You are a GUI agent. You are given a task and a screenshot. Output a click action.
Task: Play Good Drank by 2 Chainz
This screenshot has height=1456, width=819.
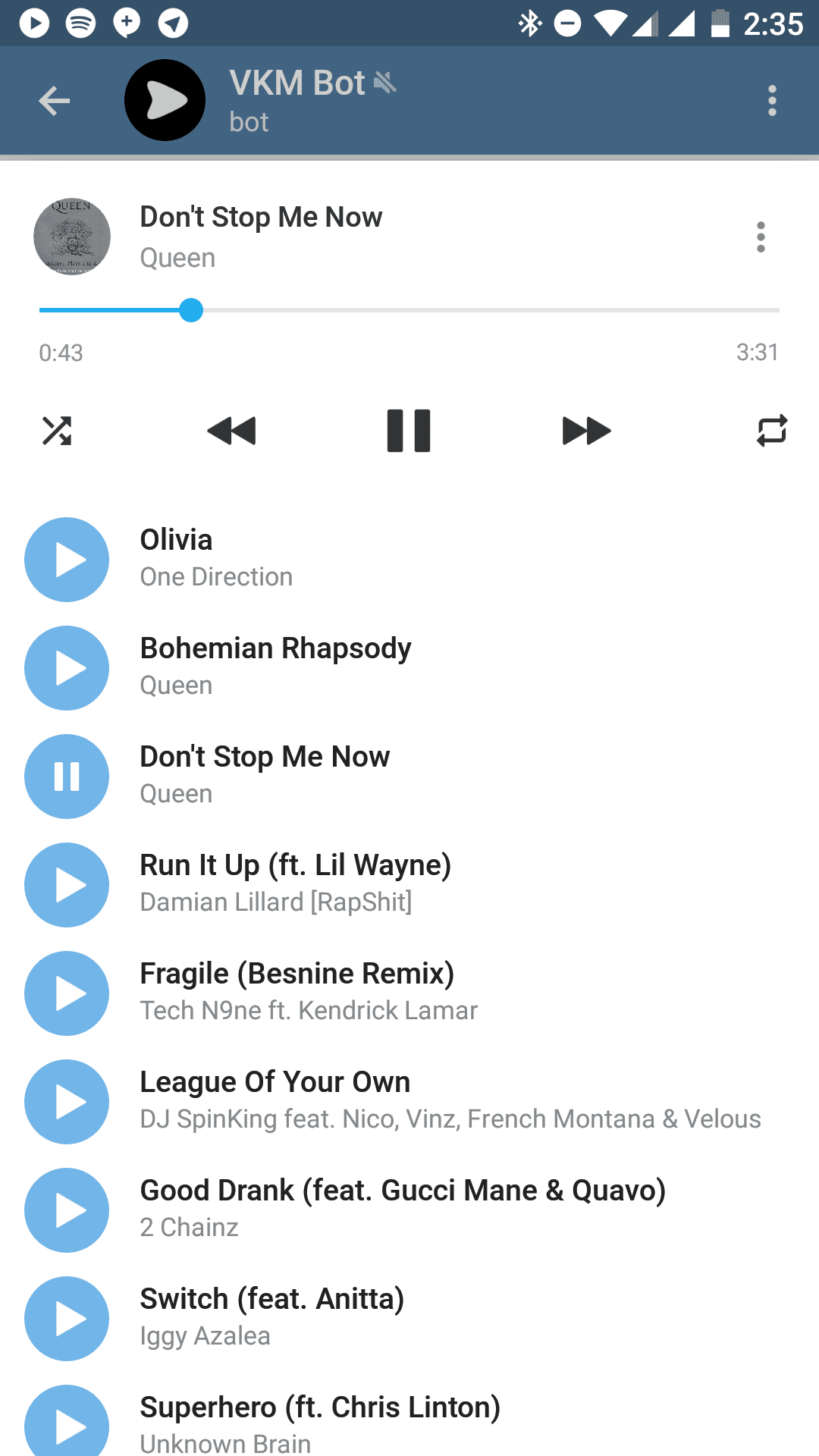coord(67,1210)
